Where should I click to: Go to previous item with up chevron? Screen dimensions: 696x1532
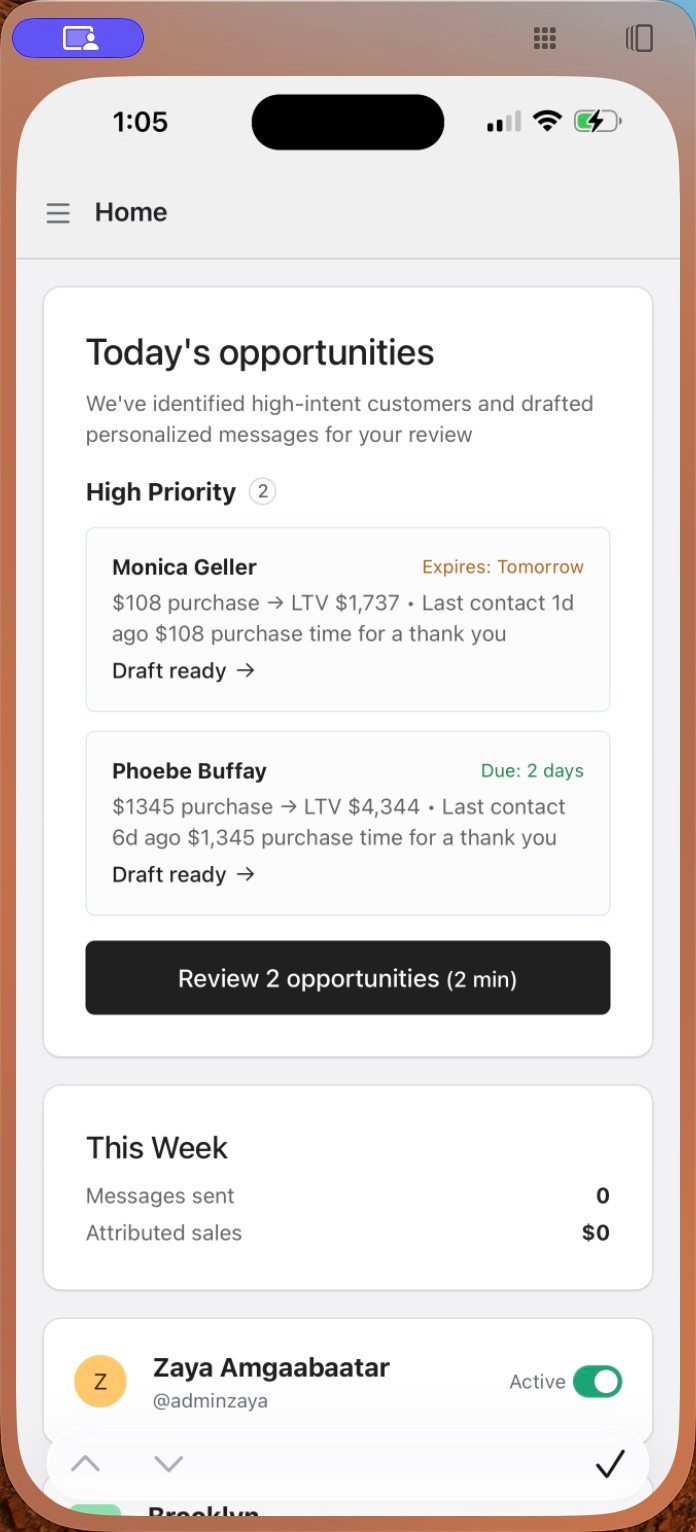click(x=86, y=1464)
